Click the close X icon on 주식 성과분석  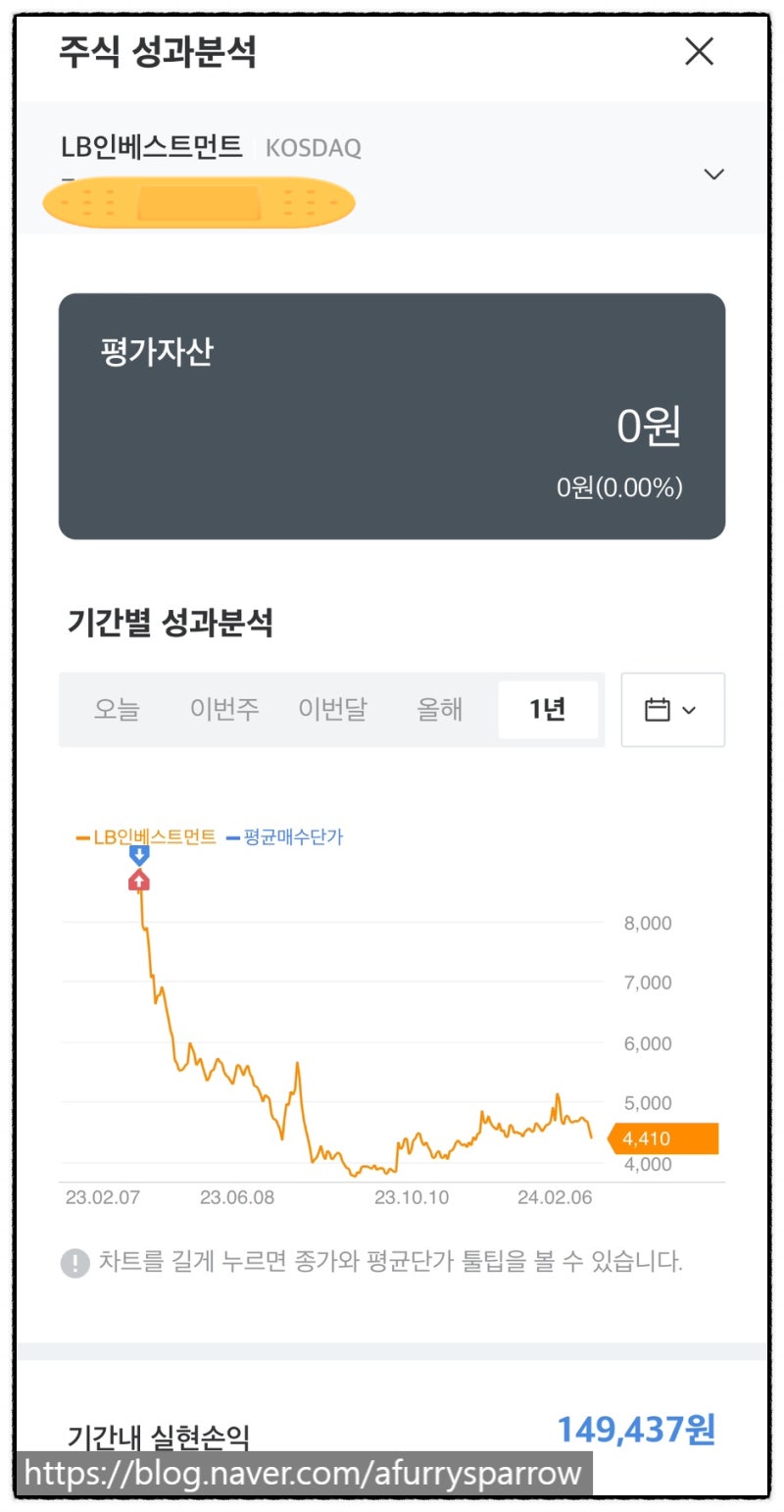tap(699, 52)
